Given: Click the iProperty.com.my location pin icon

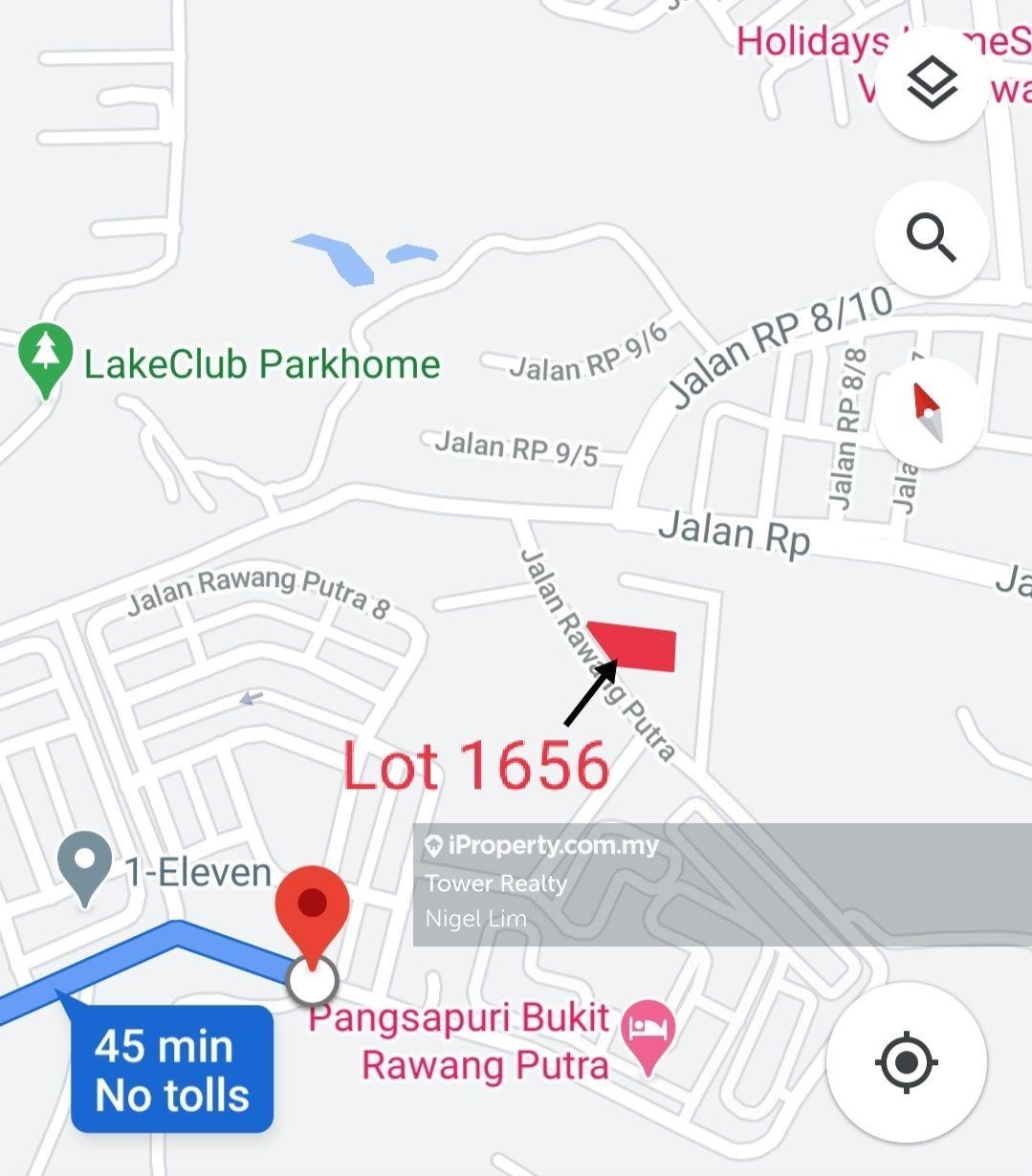Looking at the screenshot, I should 435,845.
